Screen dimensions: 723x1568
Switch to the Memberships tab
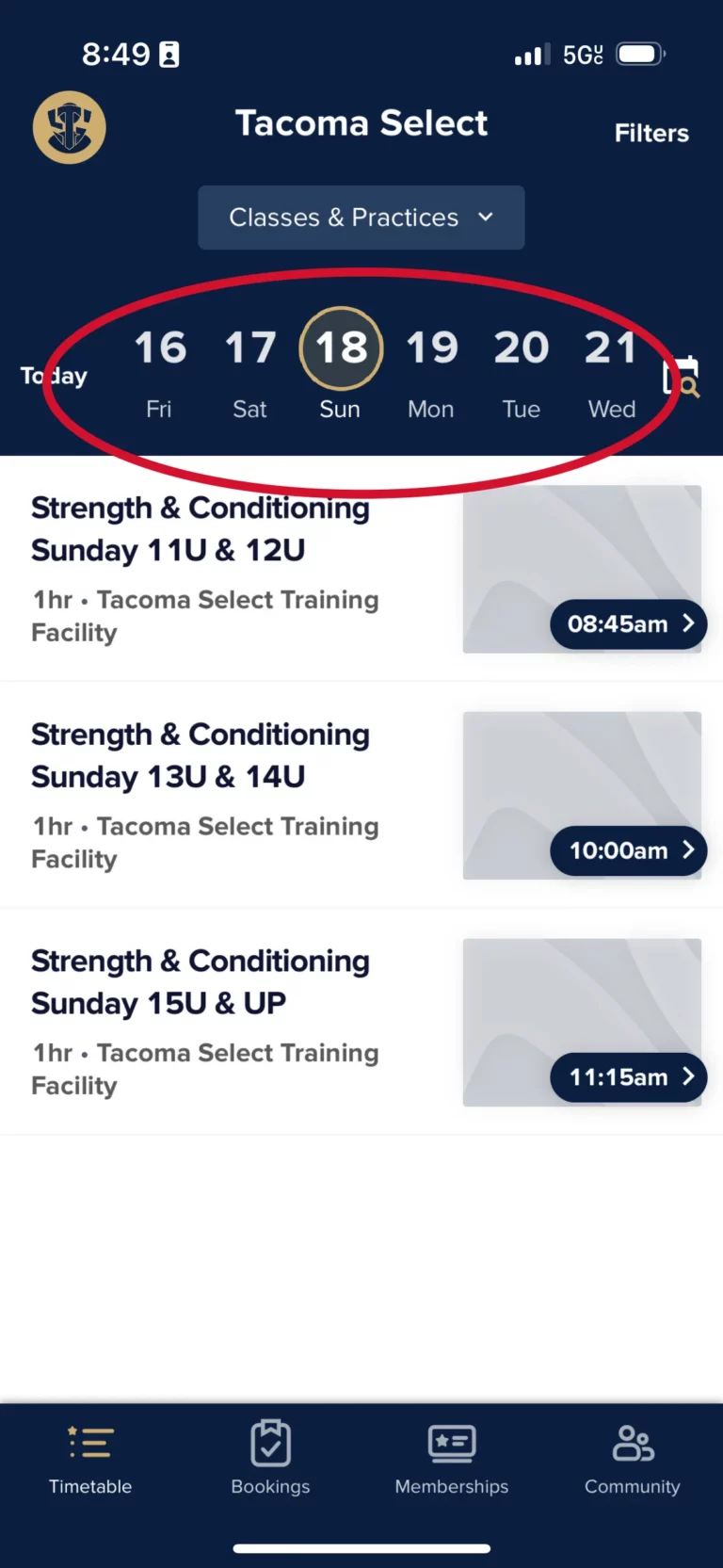452,1460
